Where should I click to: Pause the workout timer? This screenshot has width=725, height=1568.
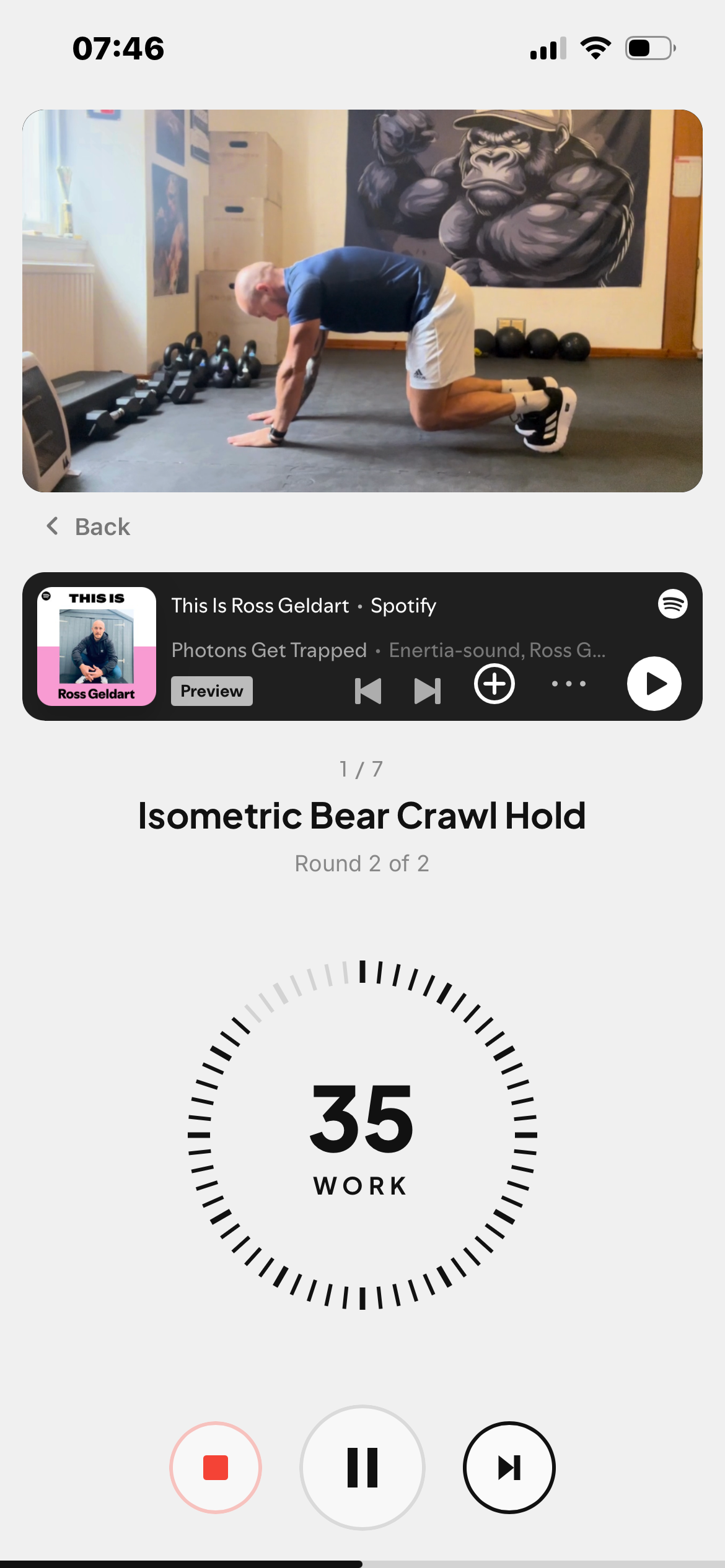(362, 1468)
